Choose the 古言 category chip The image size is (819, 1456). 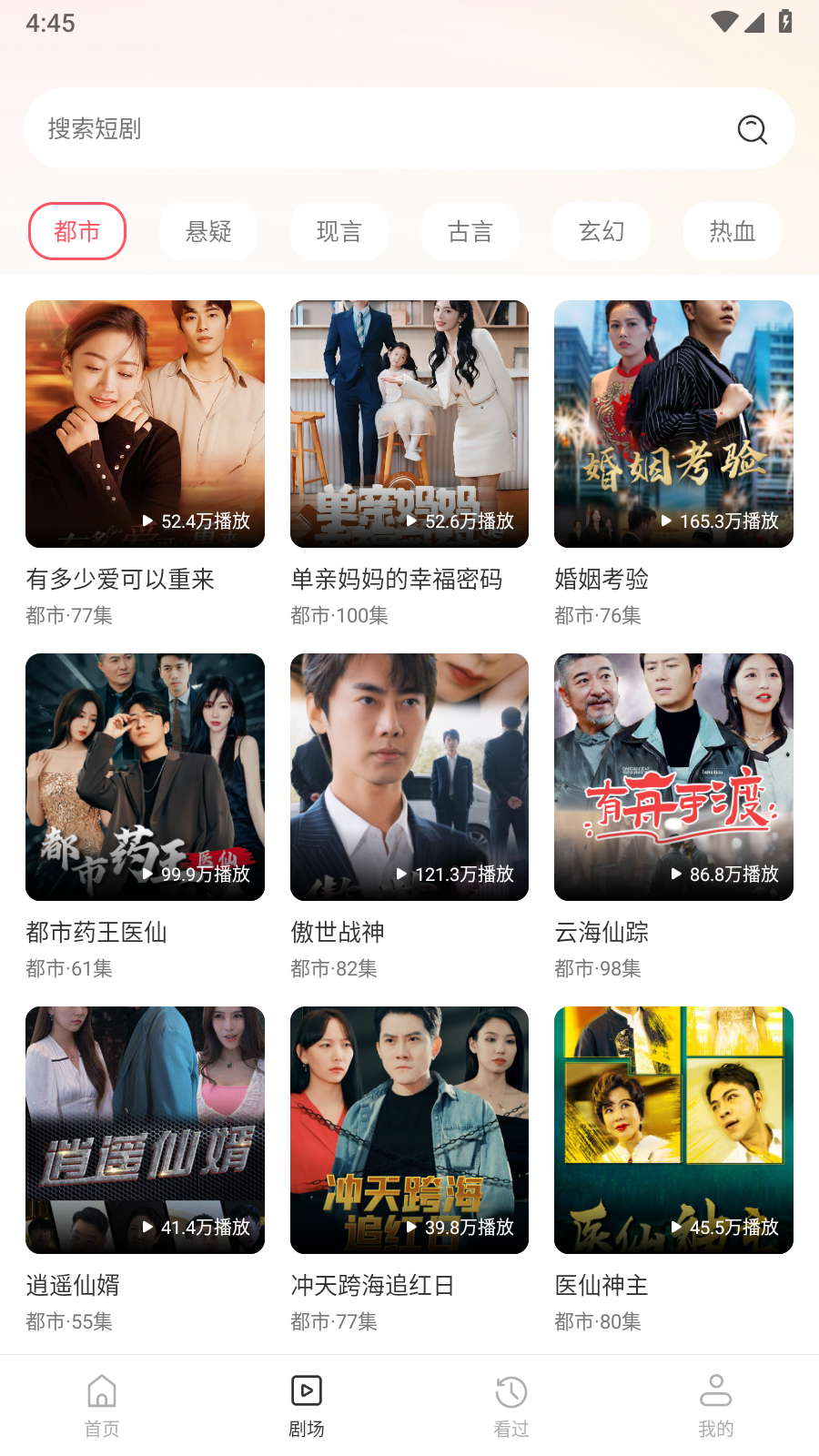click(470, 231)
